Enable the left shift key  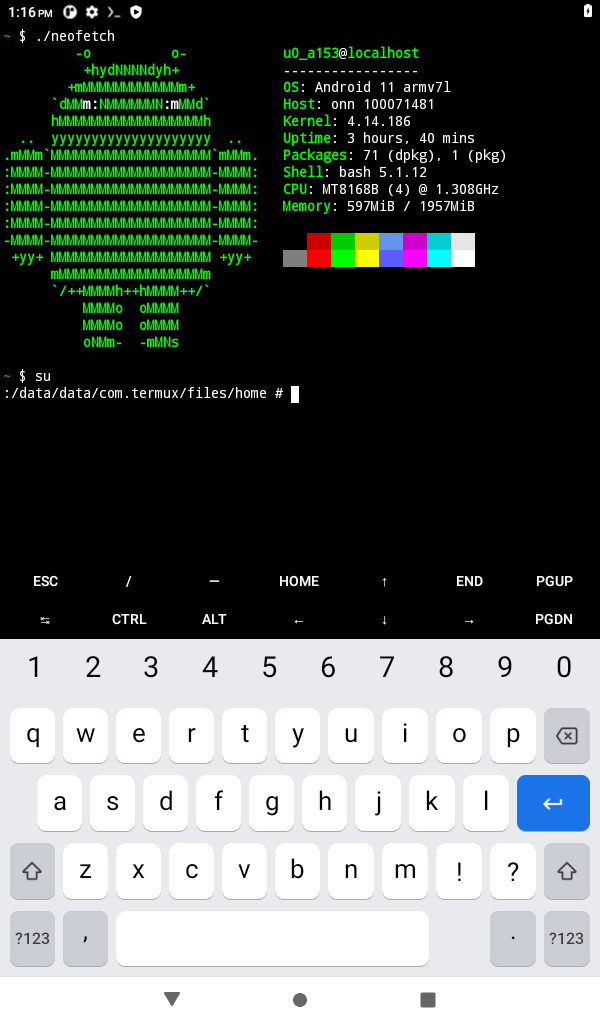[x=32, y=871]
